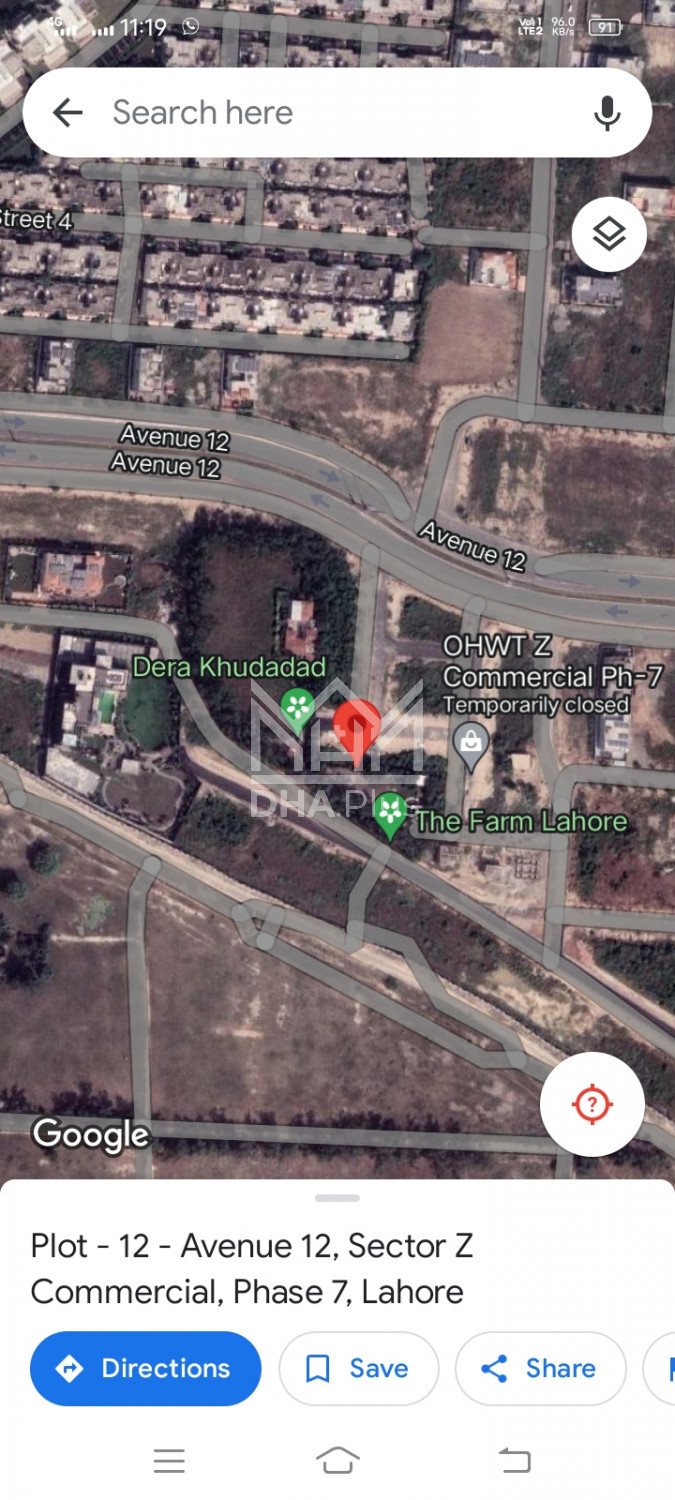
Task: Open the Dera Khudadad place marker
Action: point(297,708)
